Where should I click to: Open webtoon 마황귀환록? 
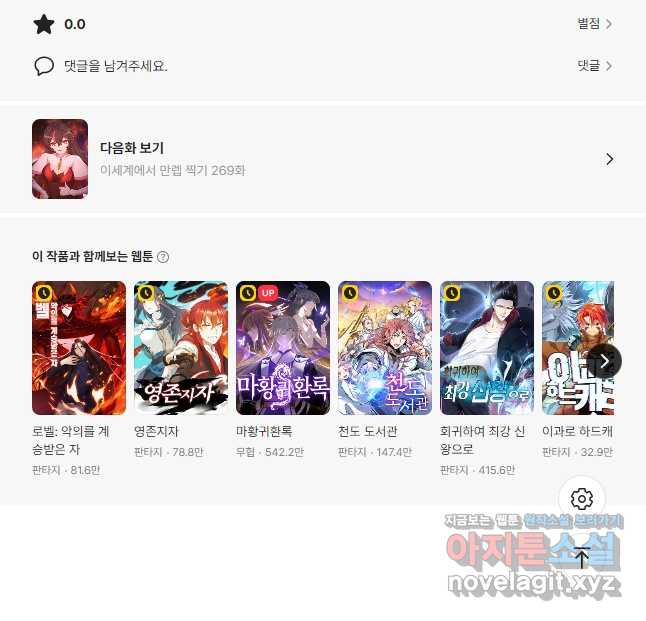(283, 348)
